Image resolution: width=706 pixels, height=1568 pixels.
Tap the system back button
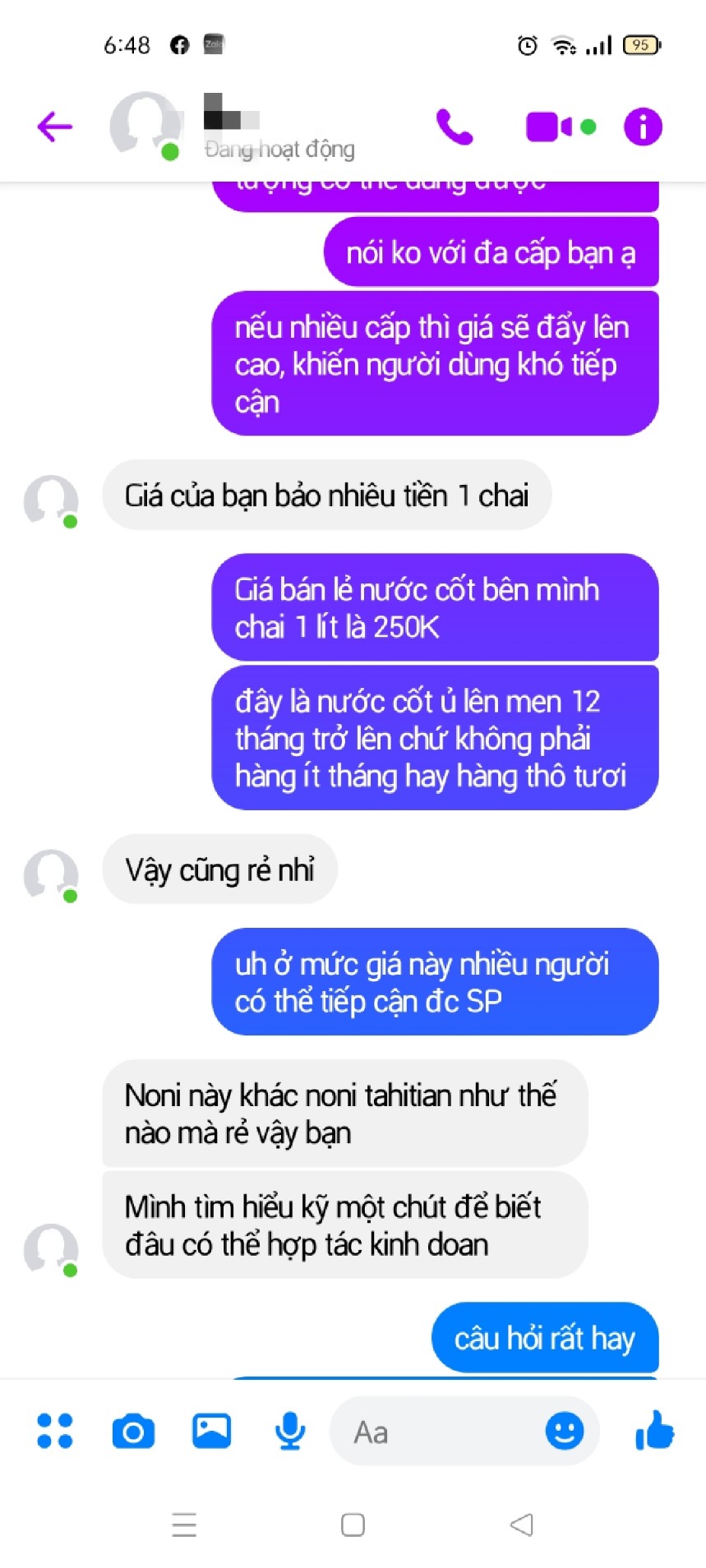521,1525
